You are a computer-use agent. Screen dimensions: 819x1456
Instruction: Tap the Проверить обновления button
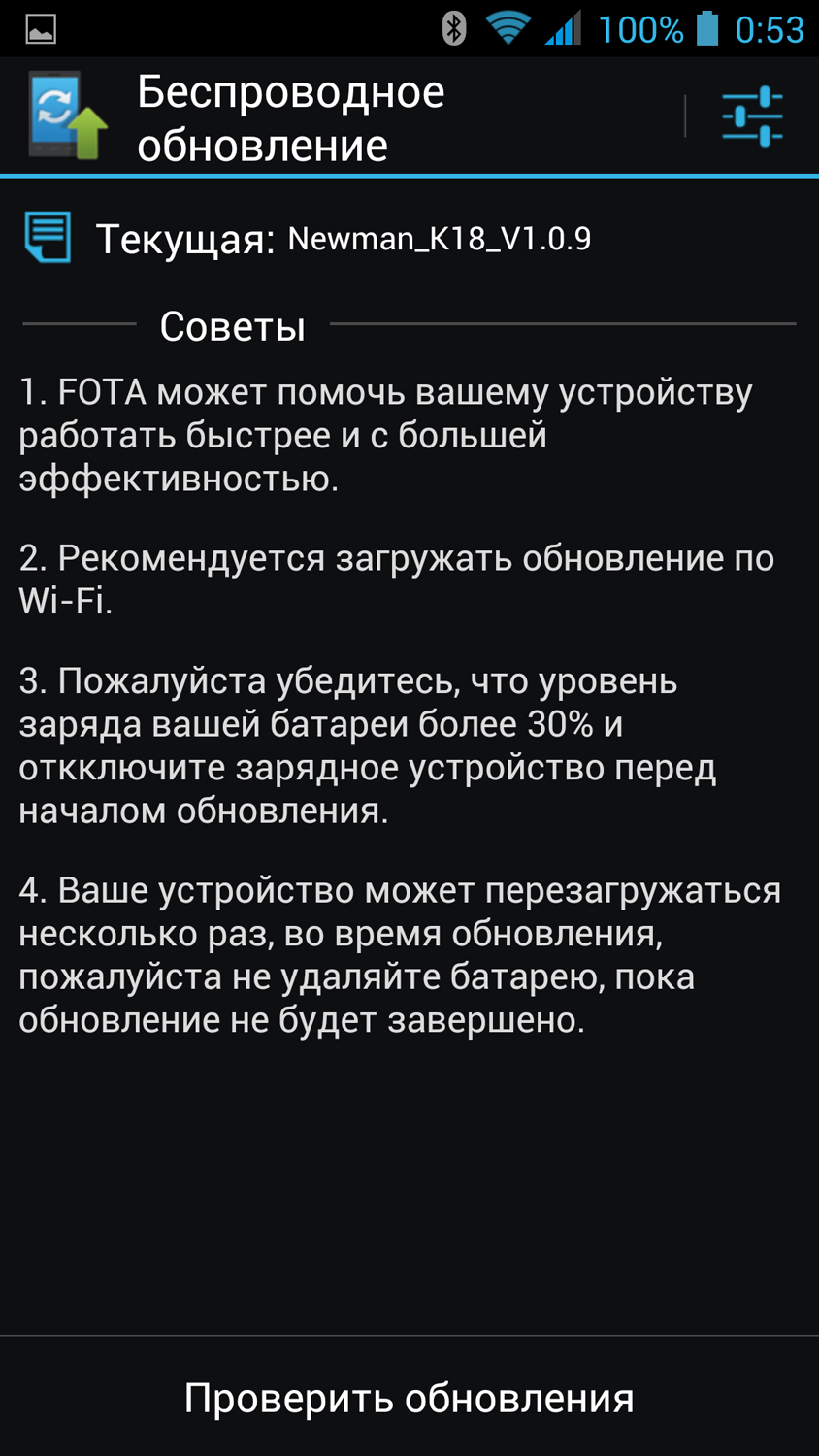pyautogui.click(x=409, y=1398)
